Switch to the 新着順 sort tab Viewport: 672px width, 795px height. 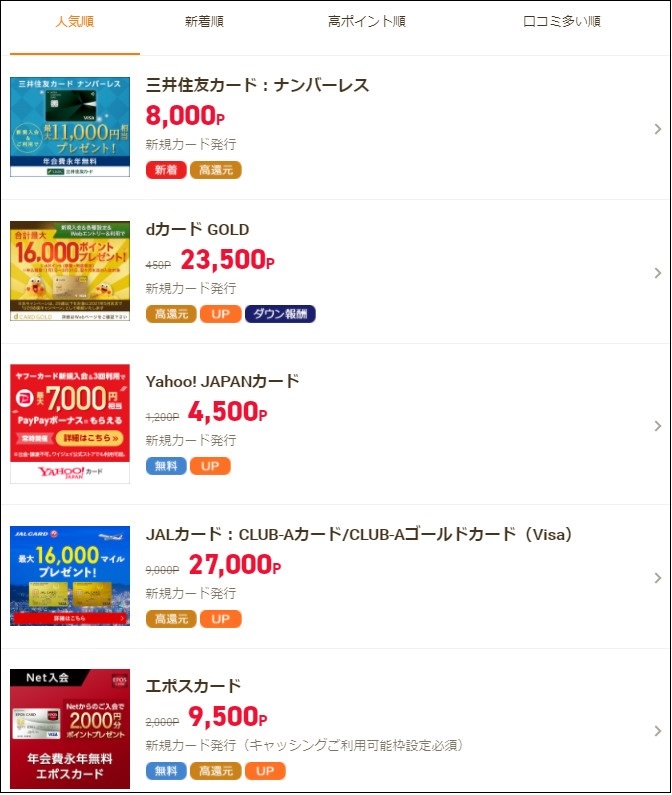pos(205,22)
